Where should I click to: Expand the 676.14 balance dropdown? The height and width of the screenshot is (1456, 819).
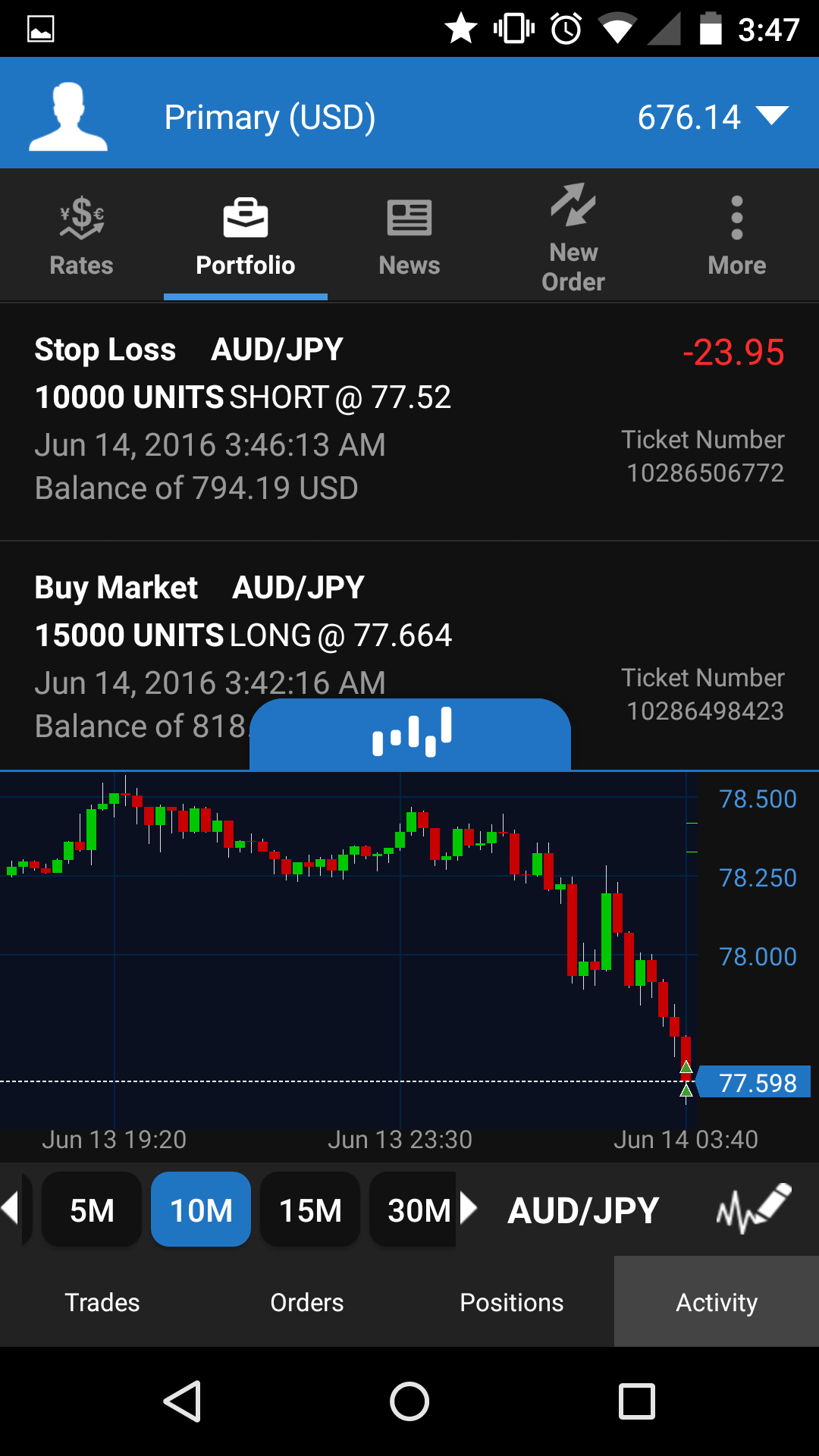coord(772,116)
